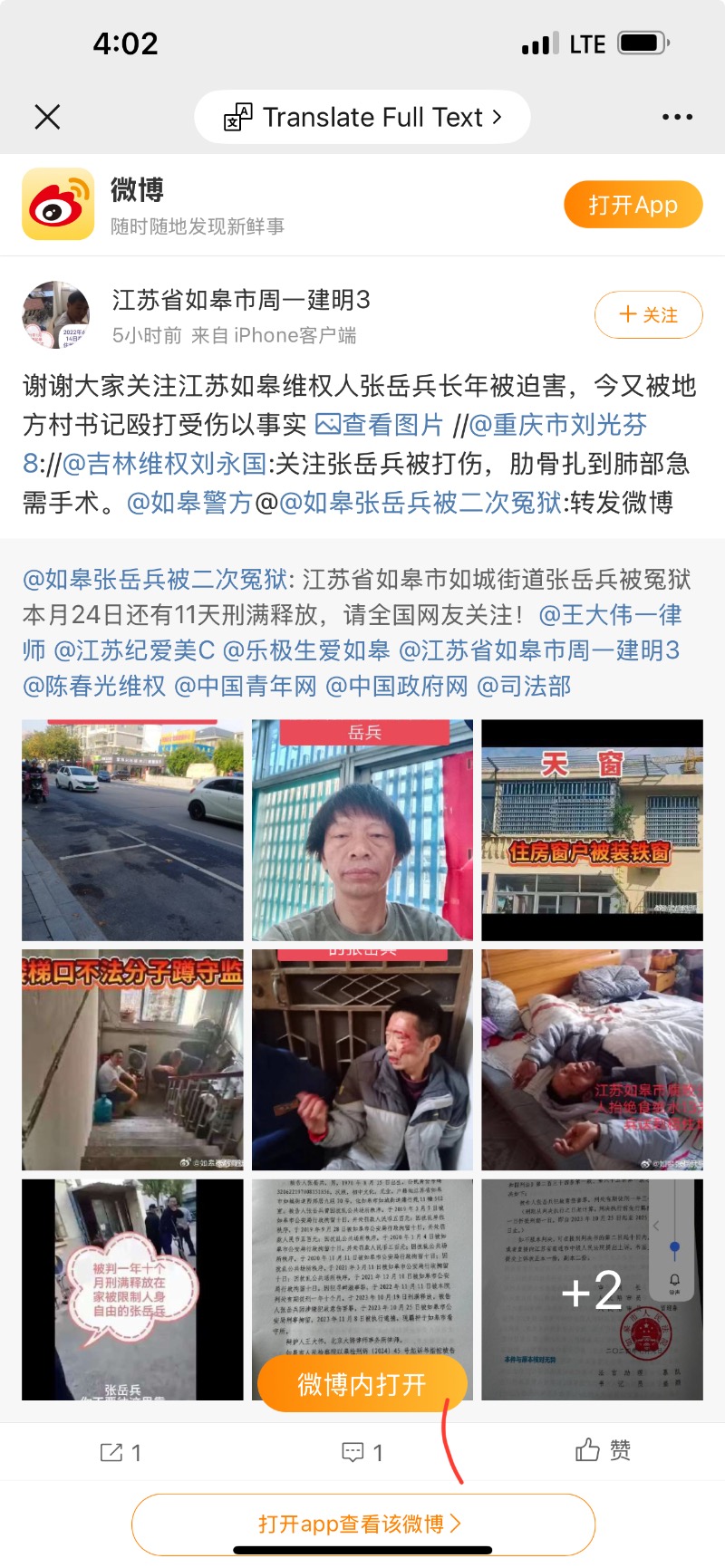View the +2 additional images tile
The image size is (725, 1568).
click(592, 1289)
